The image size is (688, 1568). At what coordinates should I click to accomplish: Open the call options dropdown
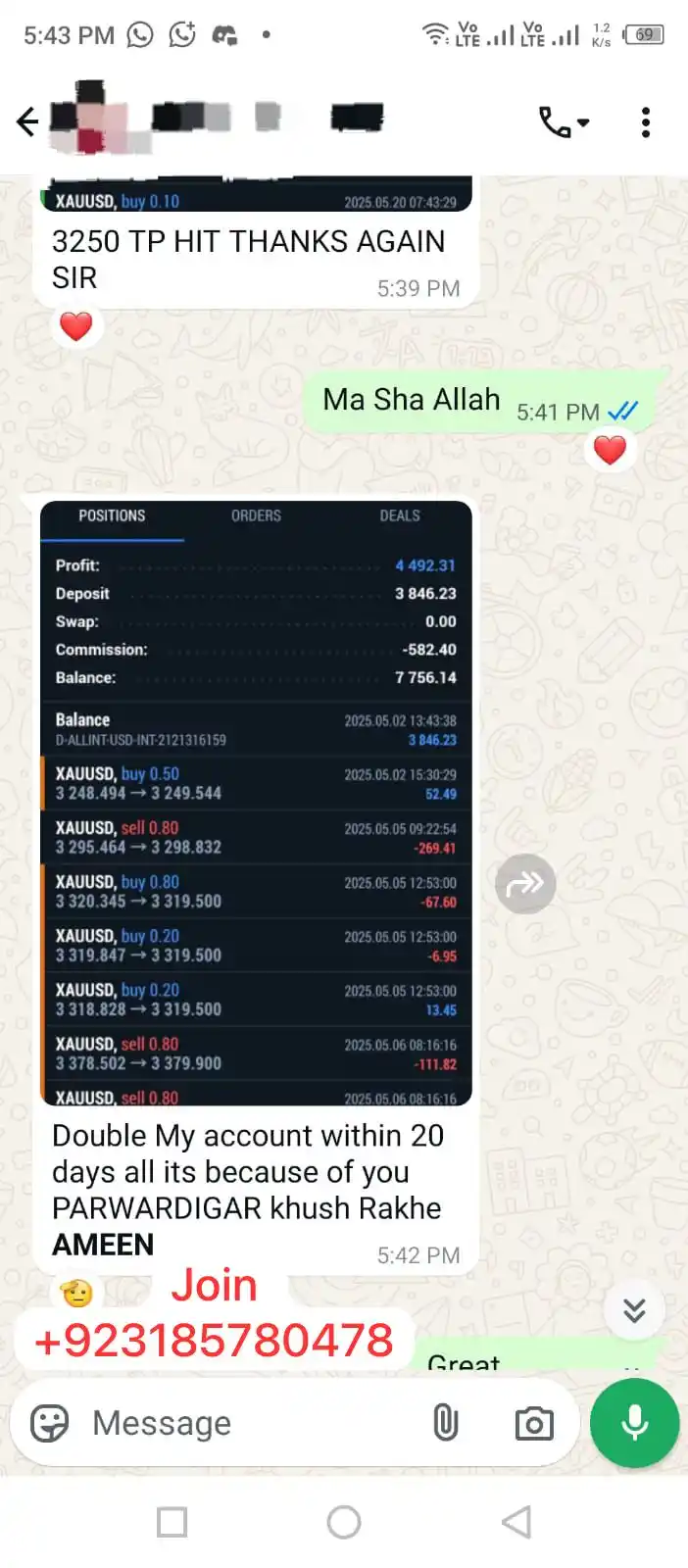coord(564,122)
